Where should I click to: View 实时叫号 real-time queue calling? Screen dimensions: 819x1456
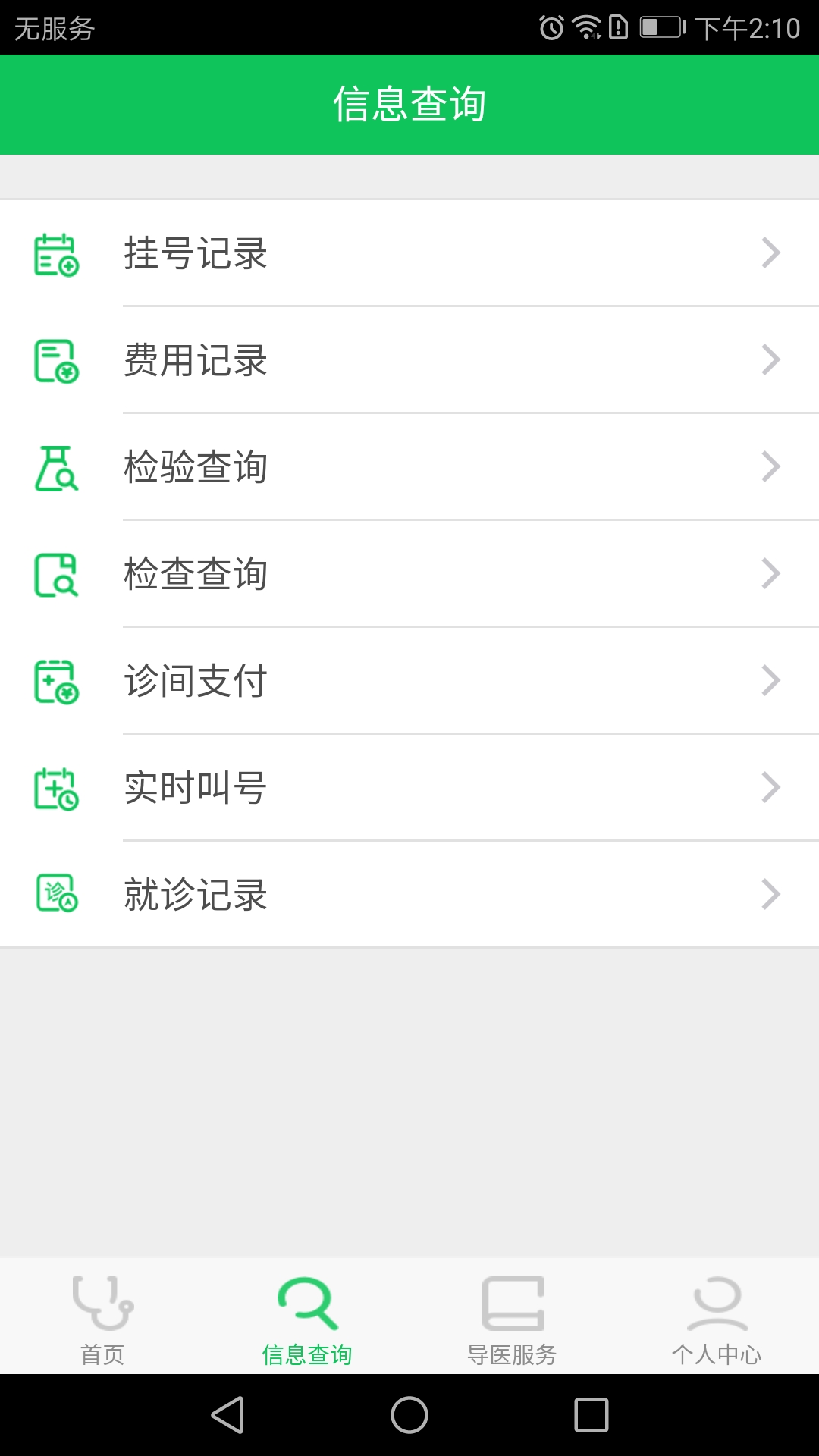coord(409,788)
